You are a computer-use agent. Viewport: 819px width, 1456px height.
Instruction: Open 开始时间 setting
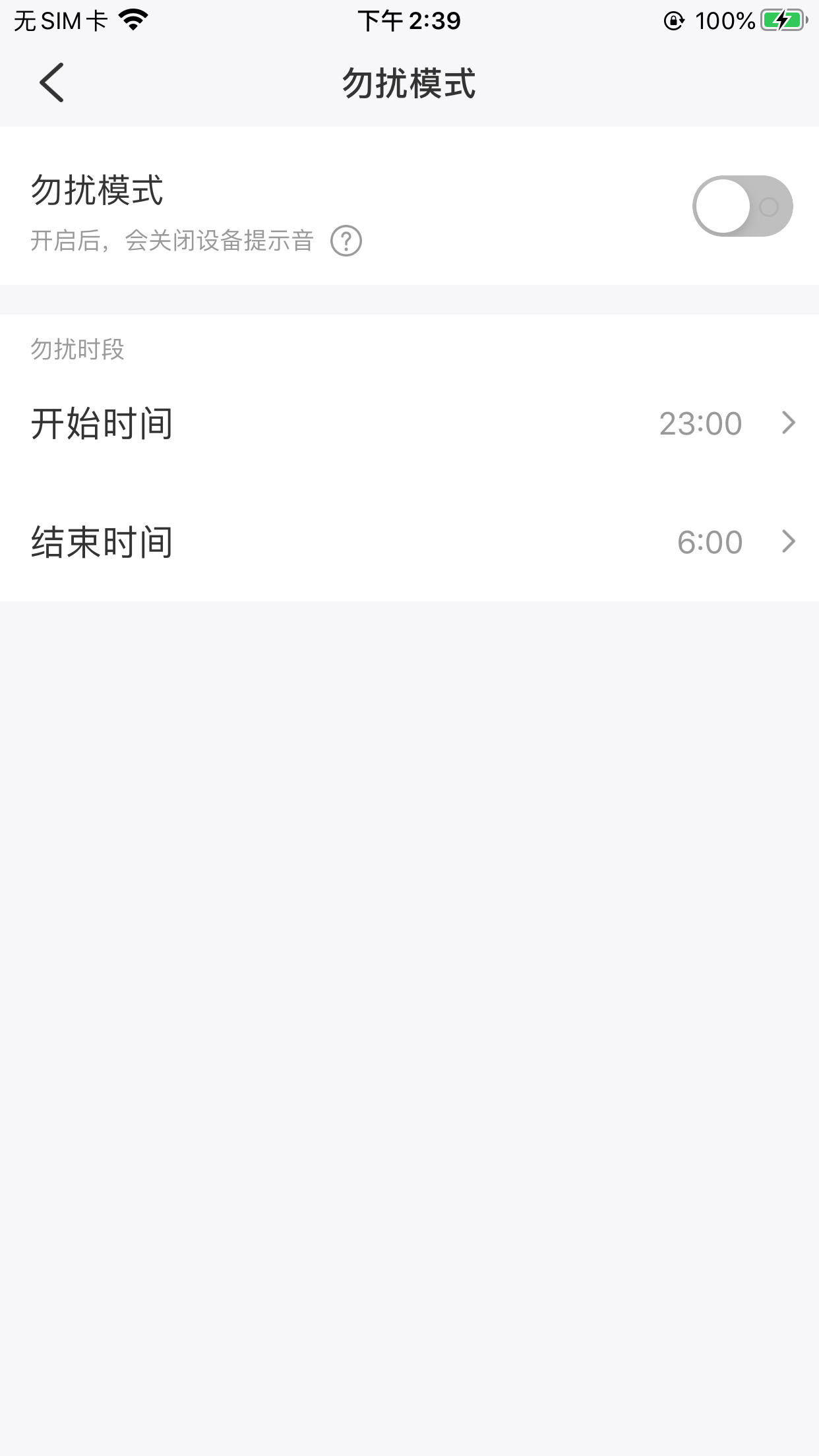(409, 423)
